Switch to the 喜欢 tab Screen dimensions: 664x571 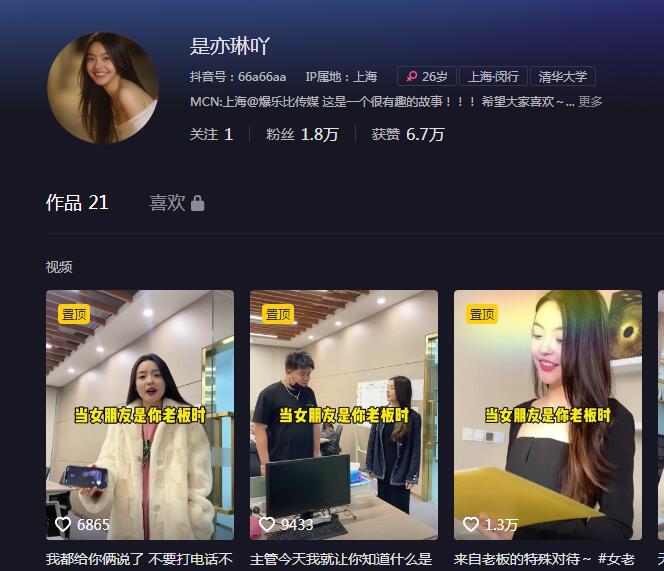176,203
